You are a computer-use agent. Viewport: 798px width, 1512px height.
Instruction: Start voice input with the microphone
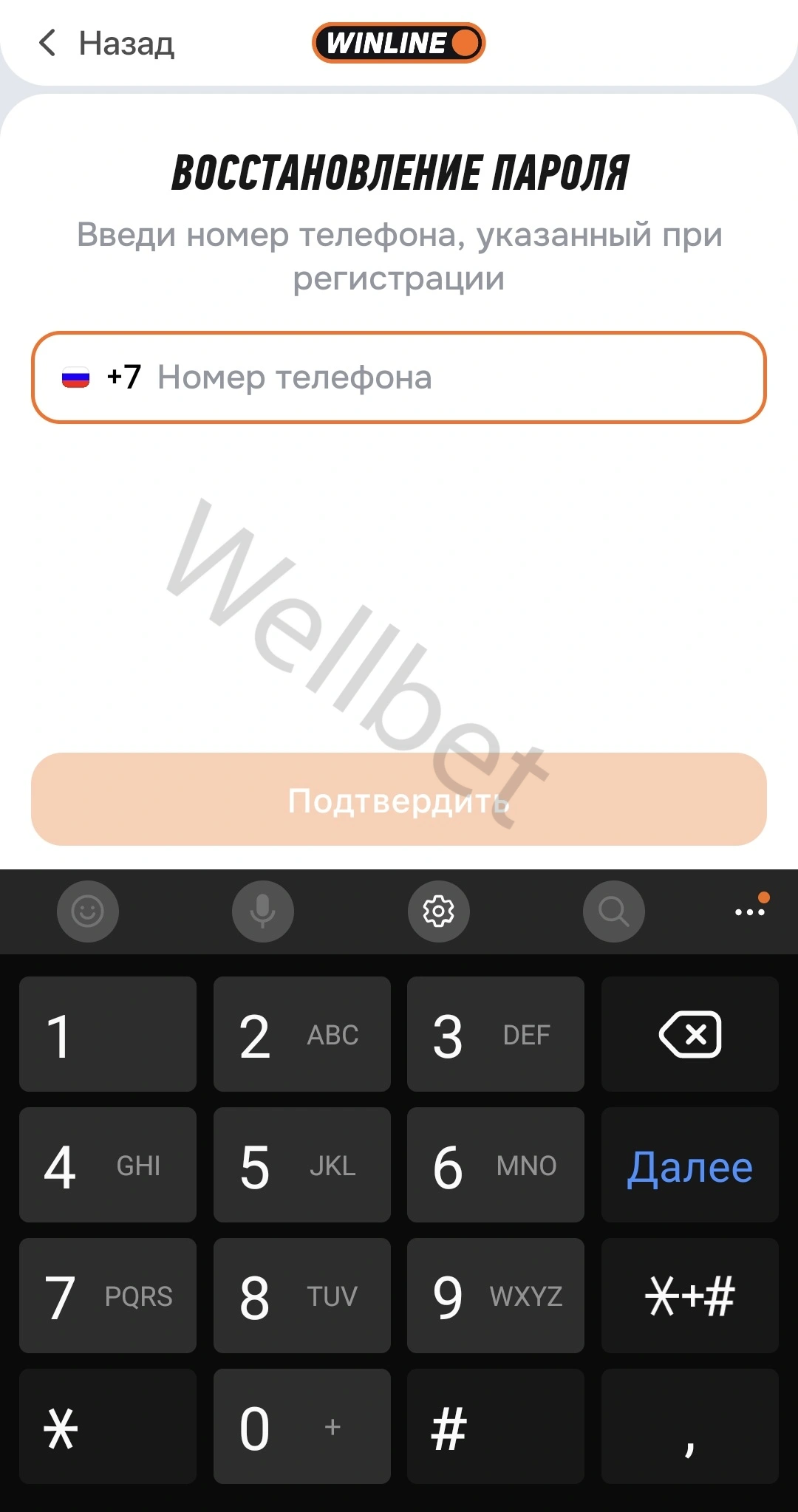coord(263,911)
